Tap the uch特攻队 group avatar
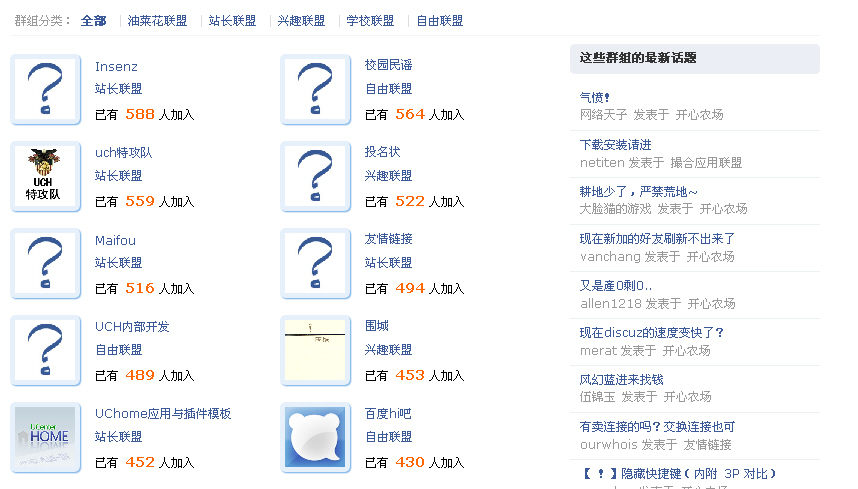 tap(45, 176)
